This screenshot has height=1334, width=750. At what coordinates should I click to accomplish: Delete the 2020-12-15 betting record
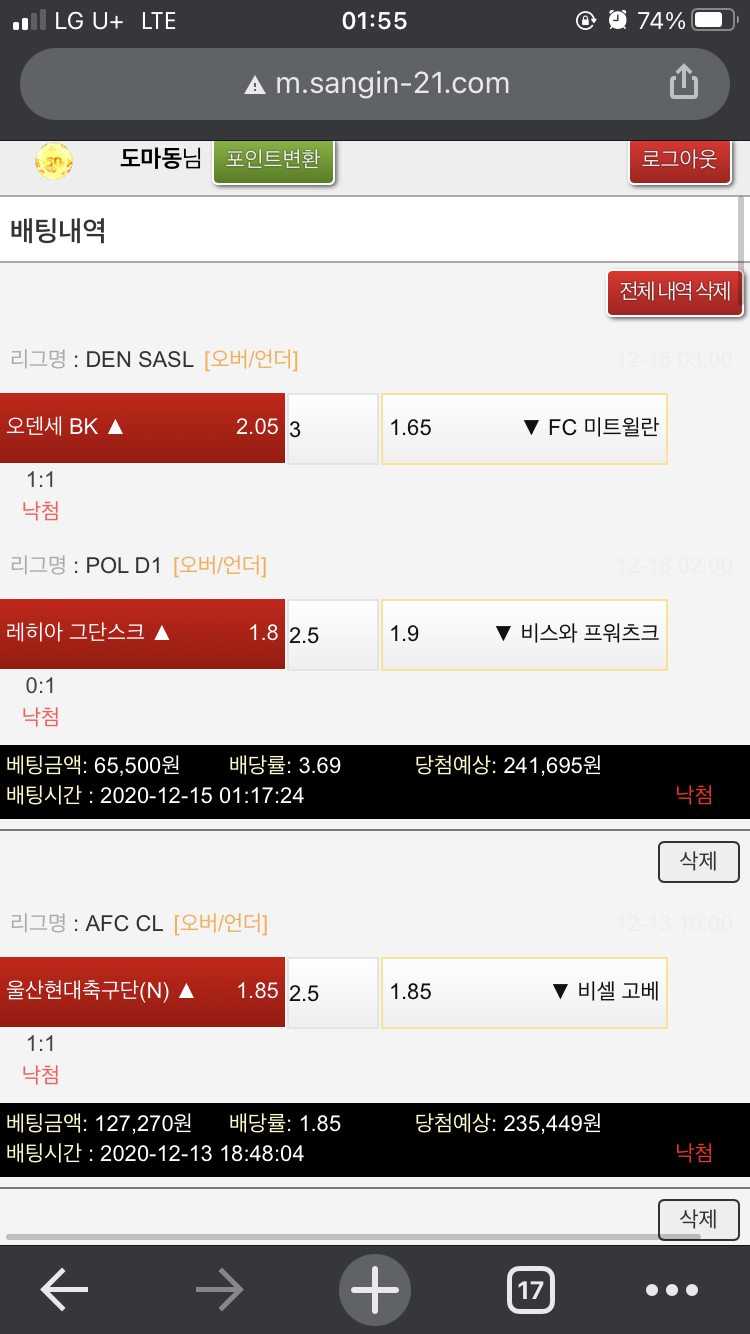pyautogui.click(x=698, y=862)
